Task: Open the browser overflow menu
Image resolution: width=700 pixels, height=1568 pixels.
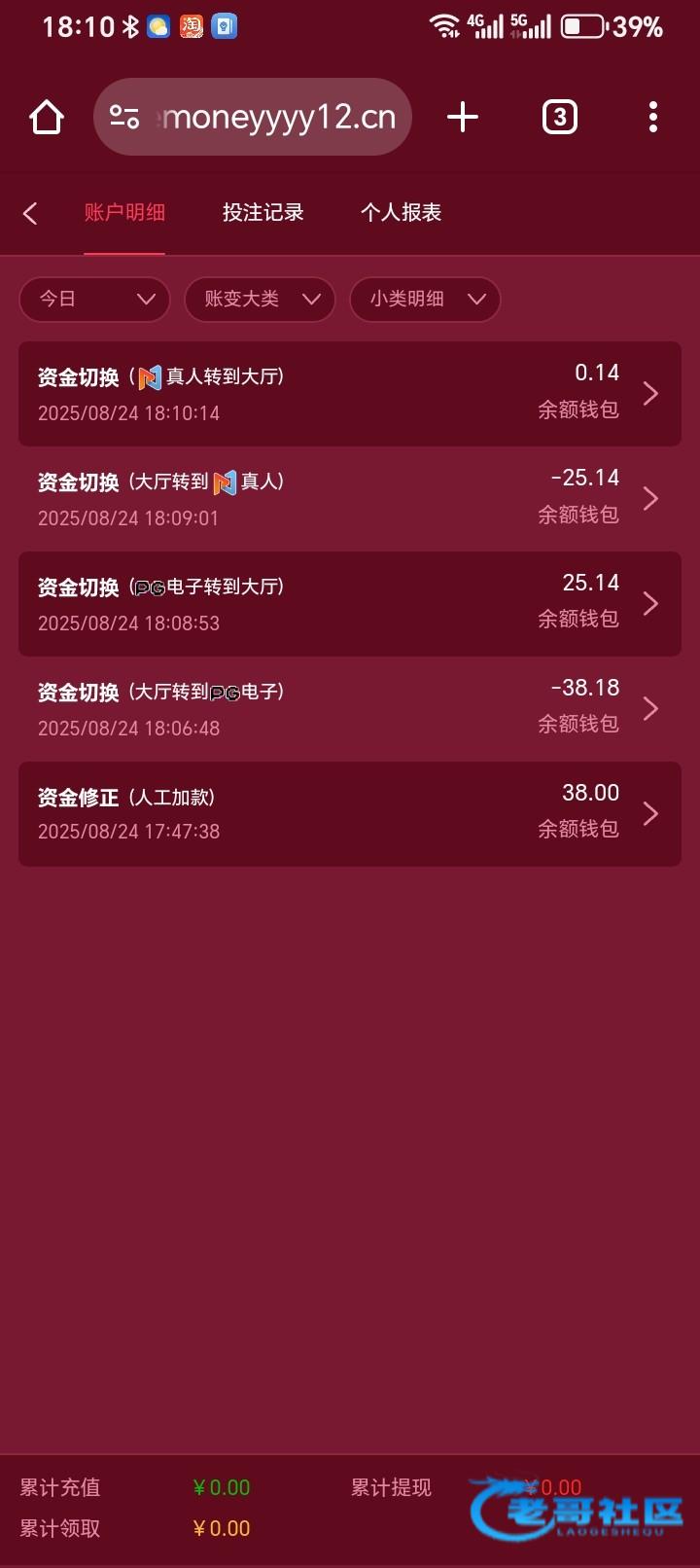Action: (652, 118)
